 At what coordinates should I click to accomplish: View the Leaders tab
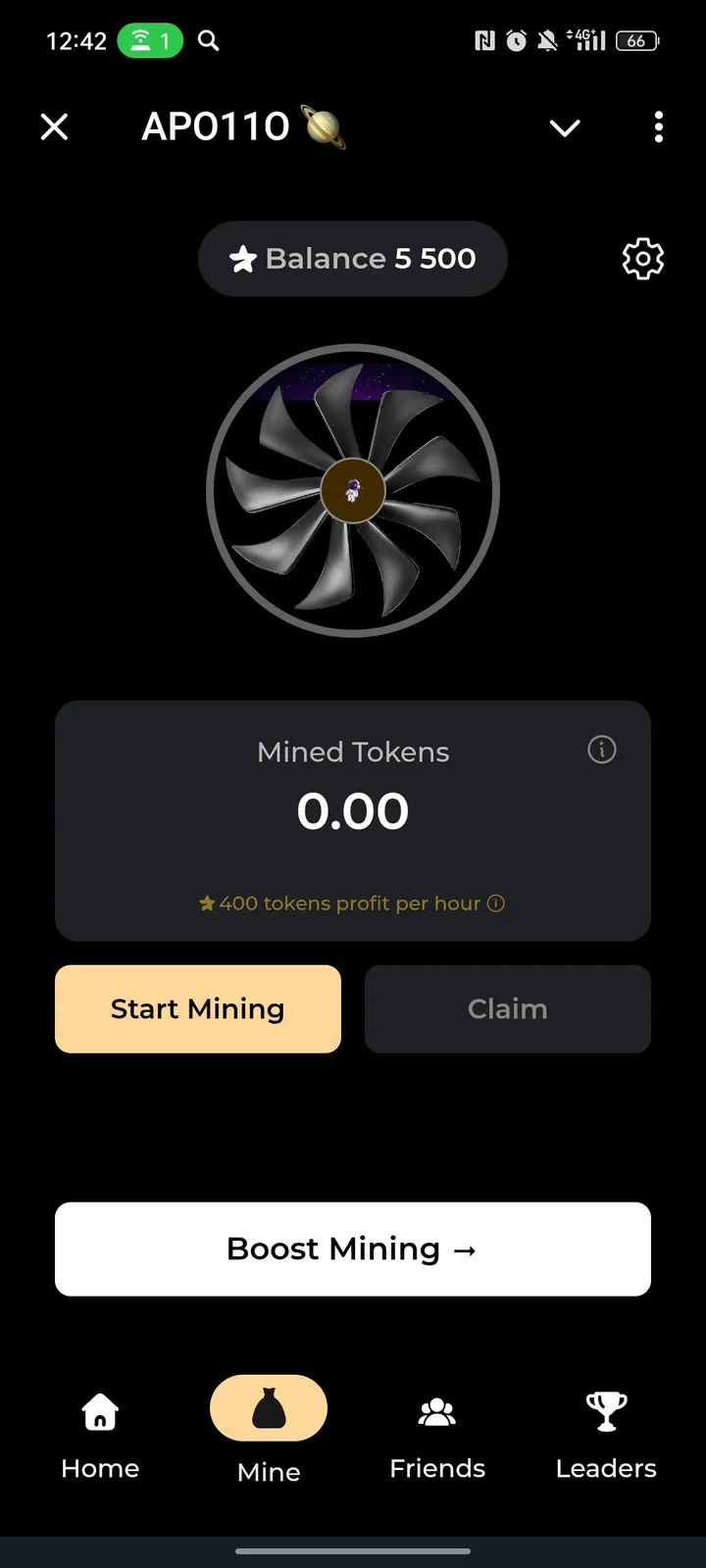606,1434
